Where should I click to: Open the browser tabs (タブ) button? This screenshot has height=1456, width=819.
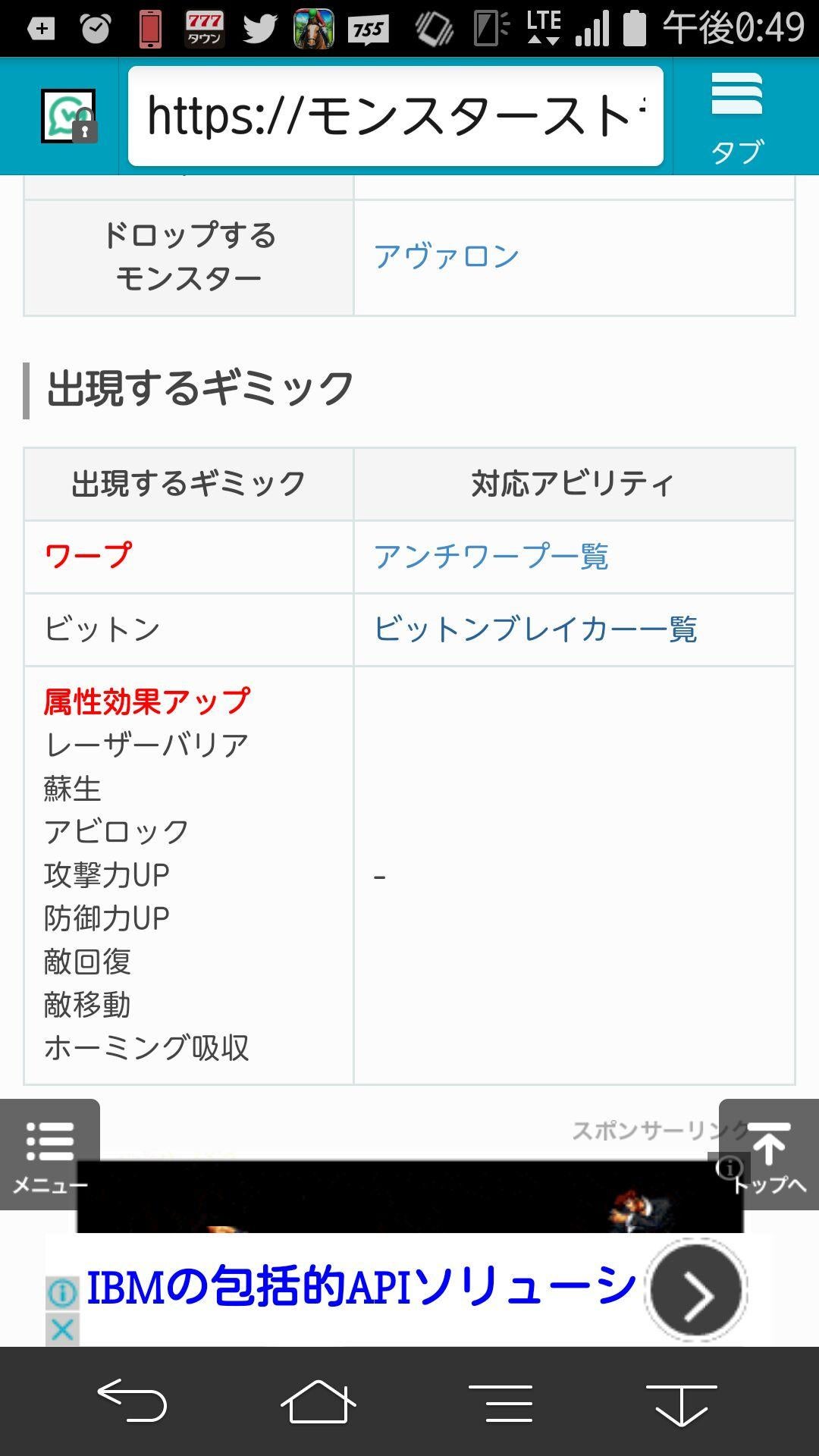coord(737,118)
